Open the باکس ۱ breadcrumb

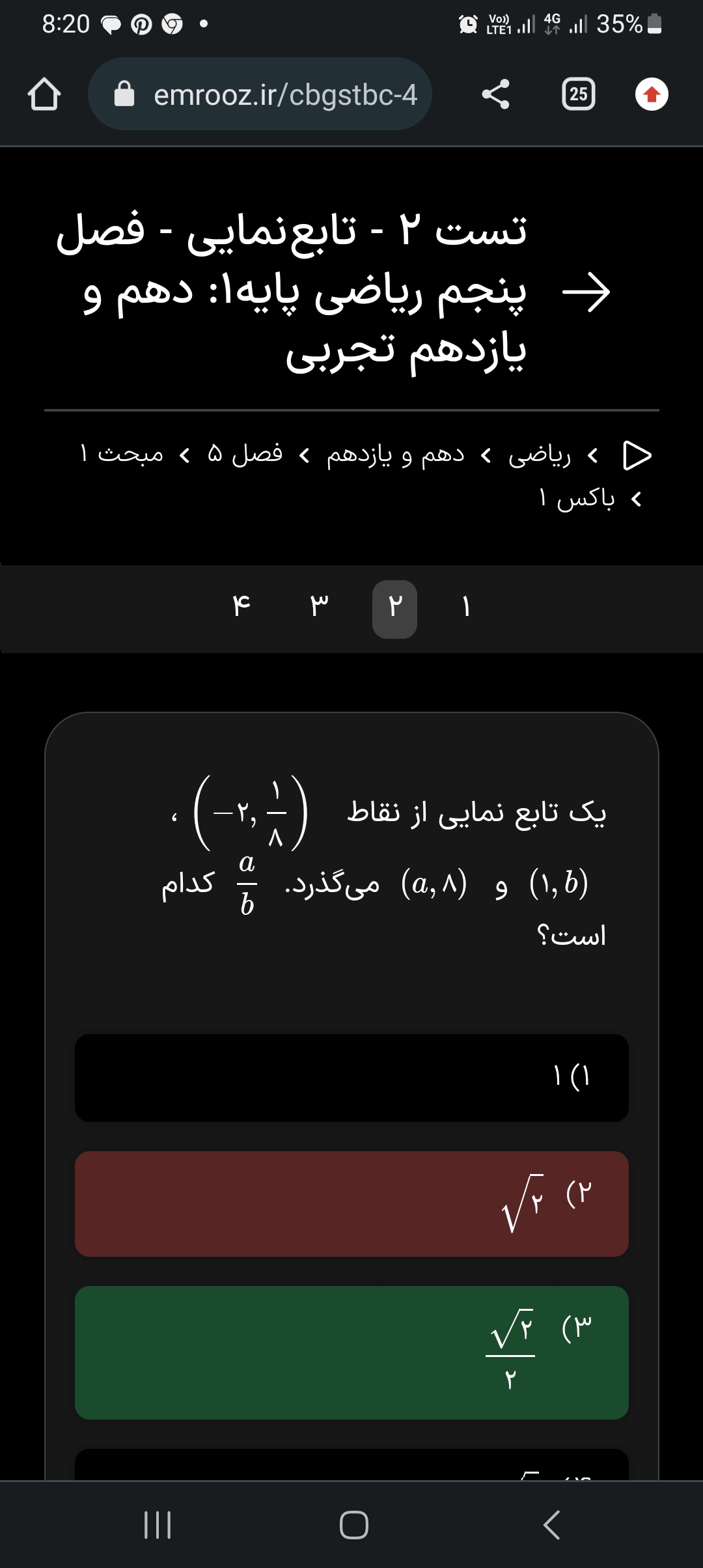point(577,499)
